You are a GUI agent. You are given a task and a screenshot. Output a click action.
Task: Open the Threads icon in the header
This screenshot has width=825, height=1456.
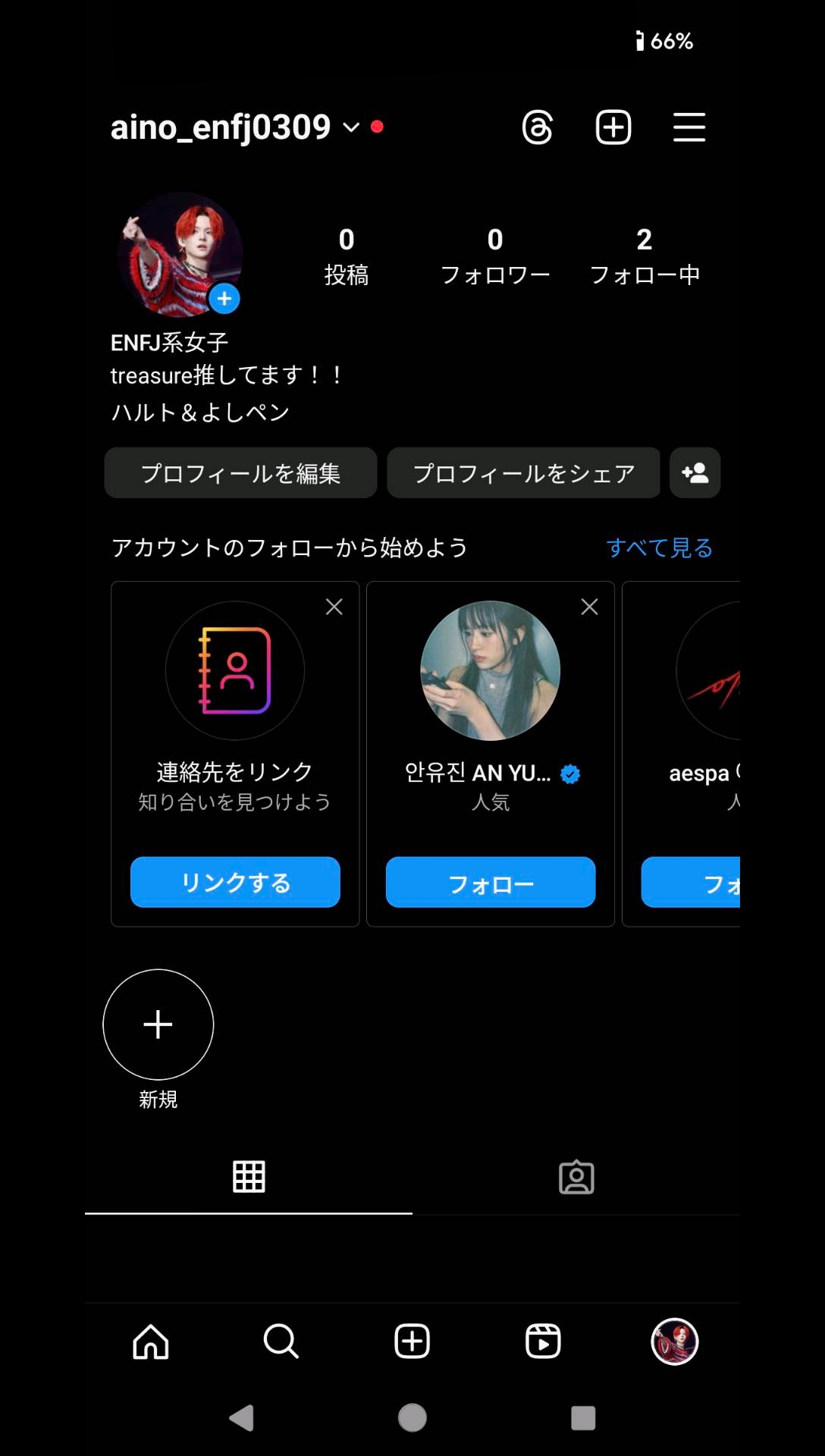(x=537, y=127)
